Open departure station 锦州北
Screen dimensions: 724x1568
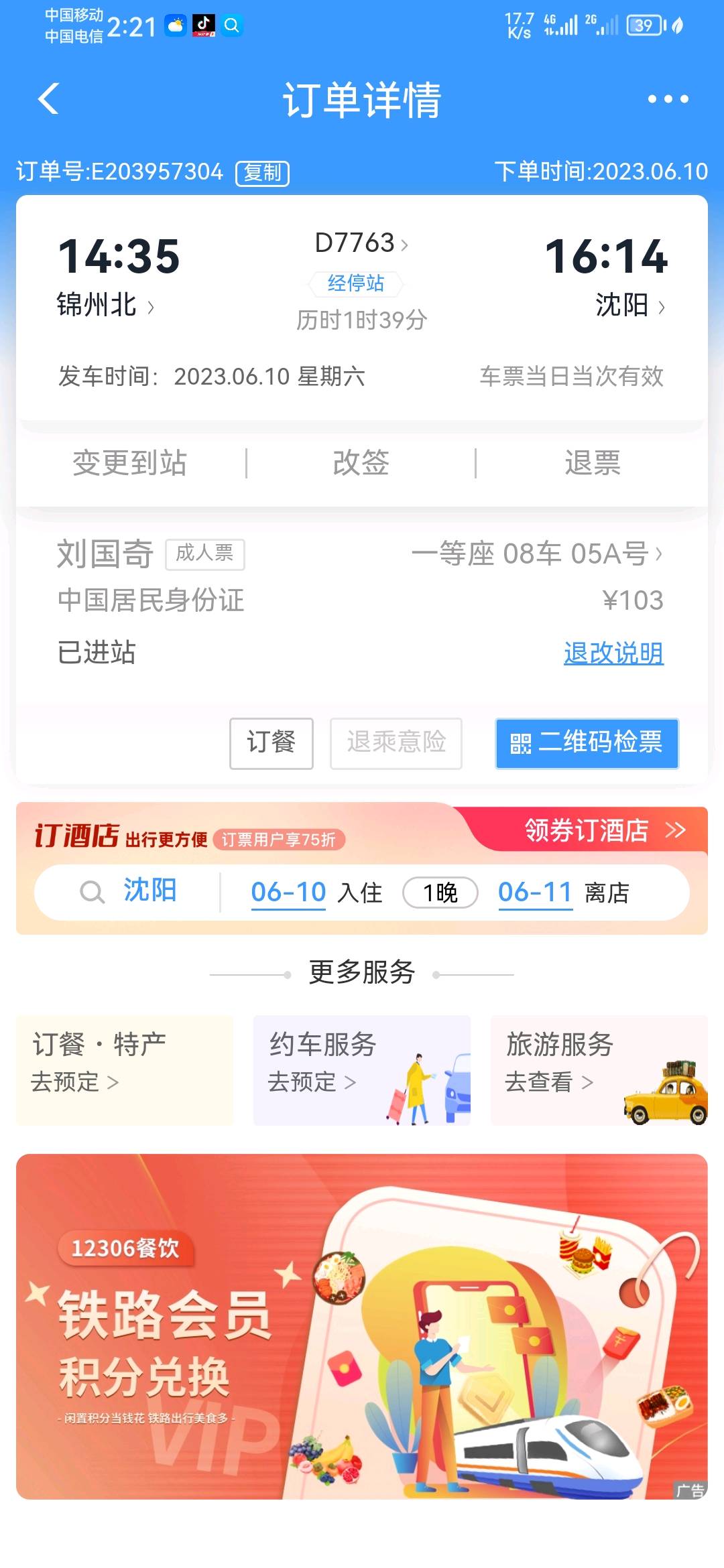105,306
